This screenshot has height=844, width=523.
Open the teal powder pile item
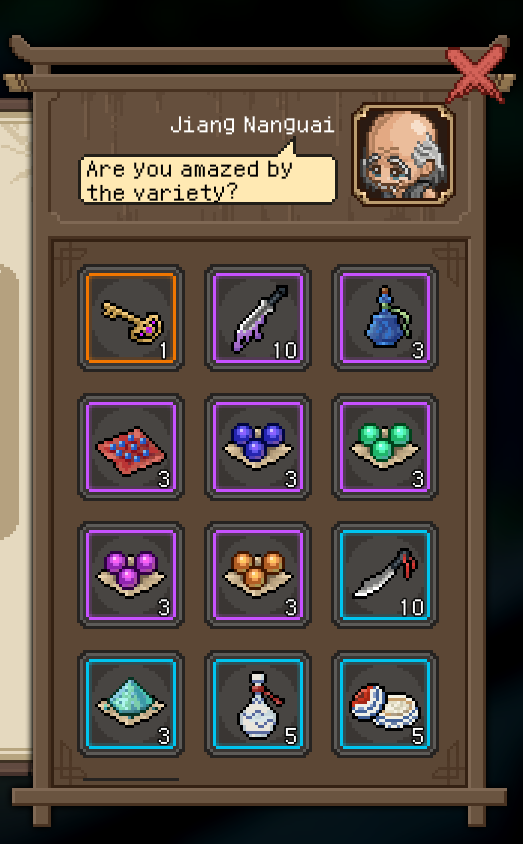pyautogui.click(x=131, y=704)
